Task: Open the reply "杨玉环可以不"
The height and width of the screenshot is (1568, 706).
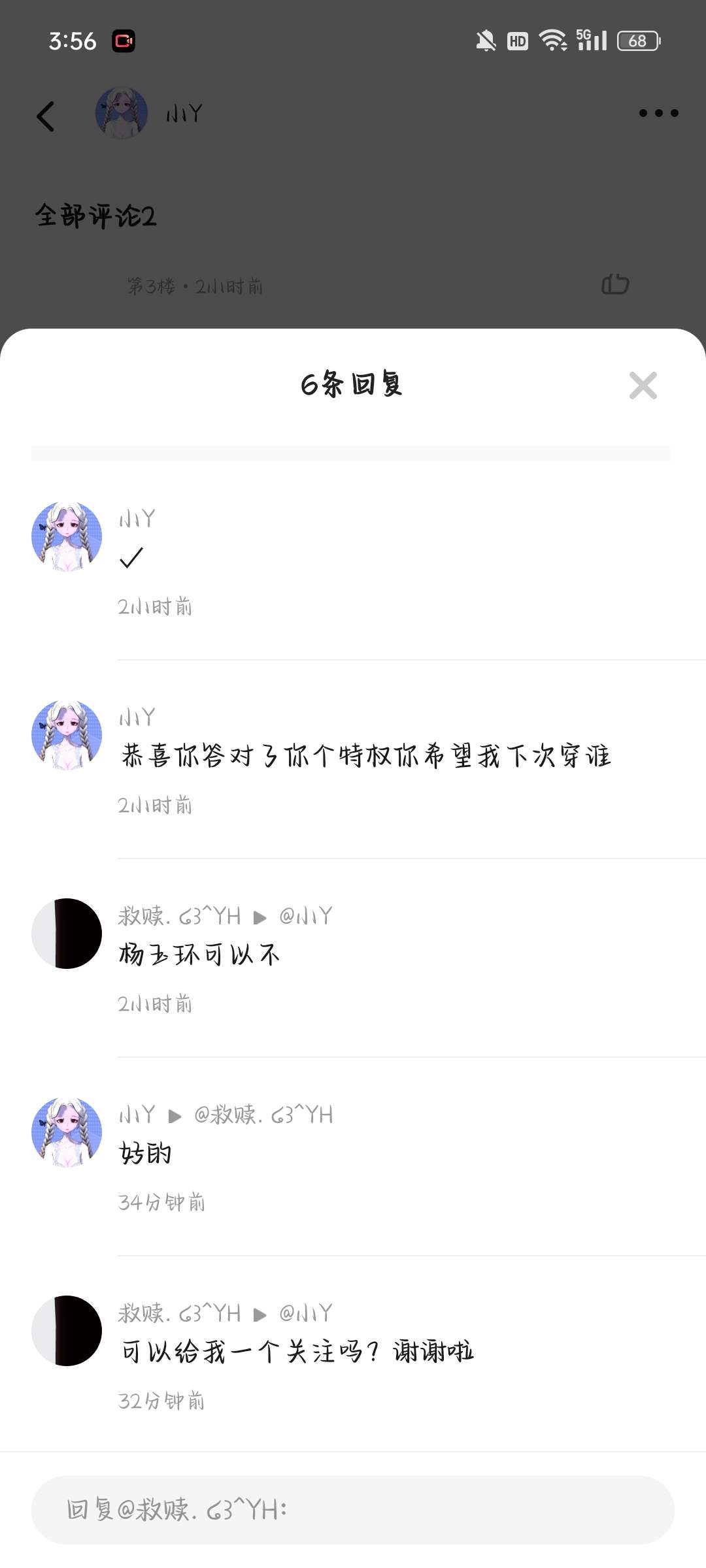Action: pos(200,955)
